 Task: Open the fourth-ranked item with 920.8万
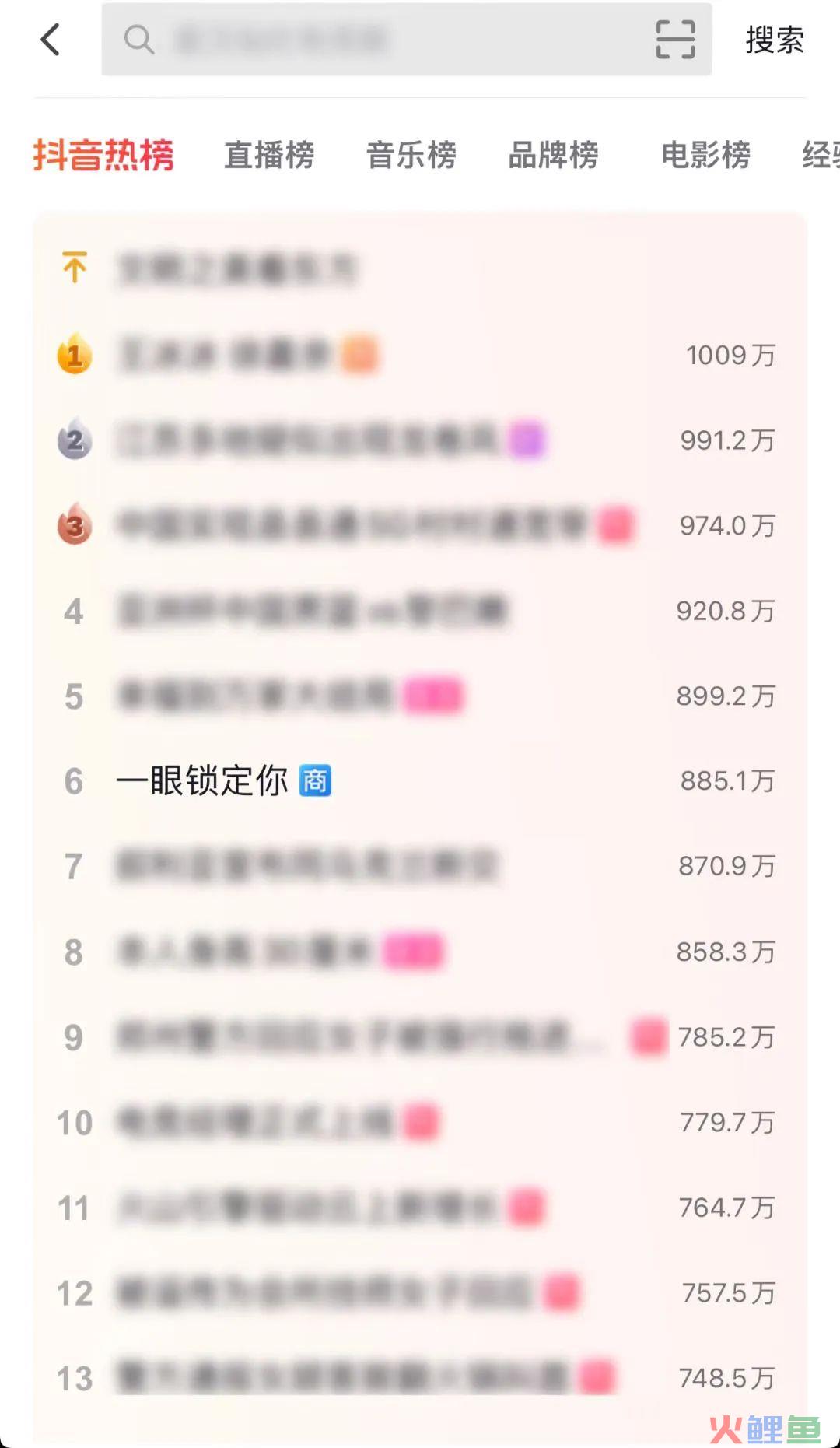pos(311,611)
